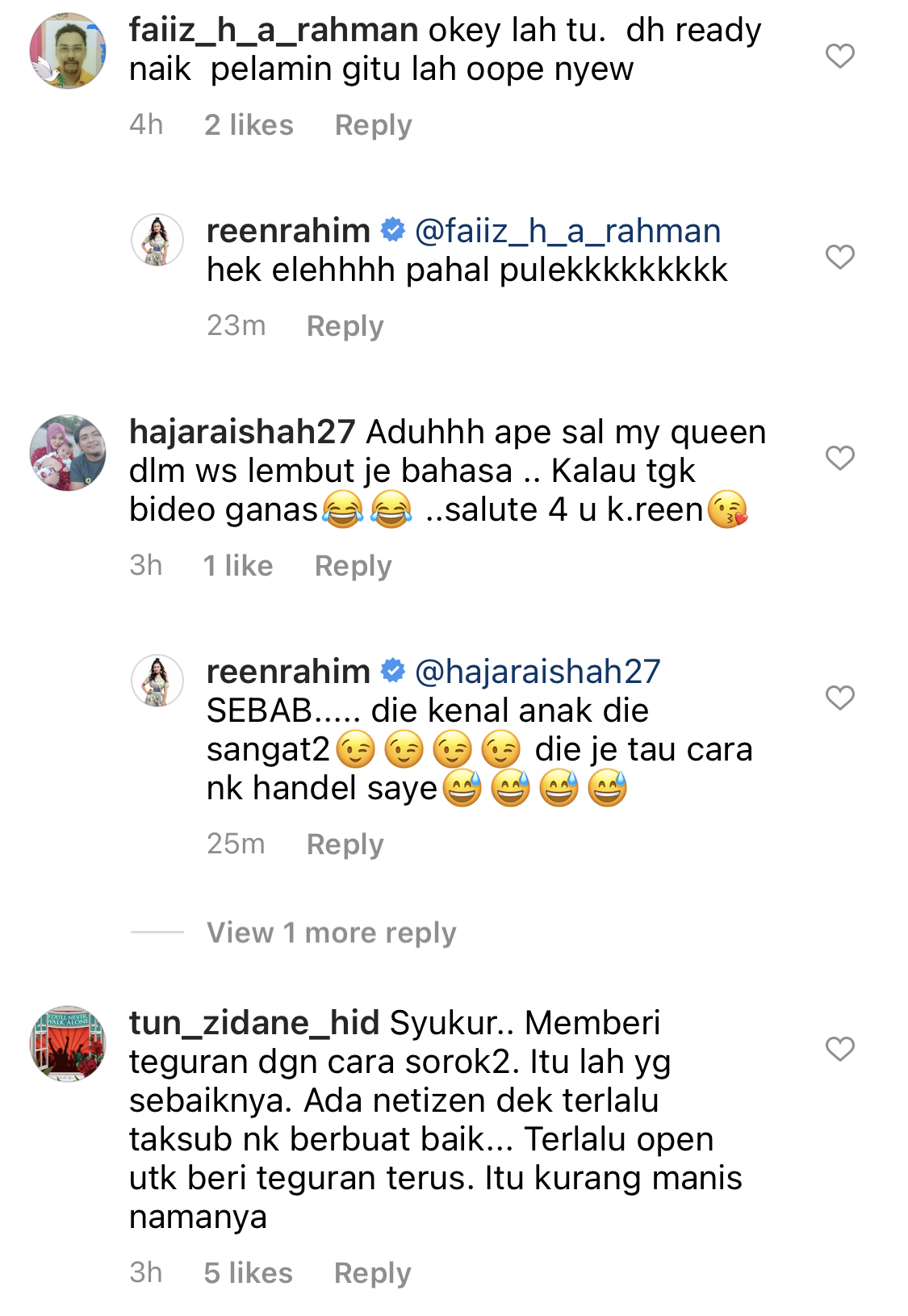Image resolution: width=908 pixels, height=1316 pixels.
Task: Reply to reenrahim's 25m comment
Action: (x=345, y=845)
